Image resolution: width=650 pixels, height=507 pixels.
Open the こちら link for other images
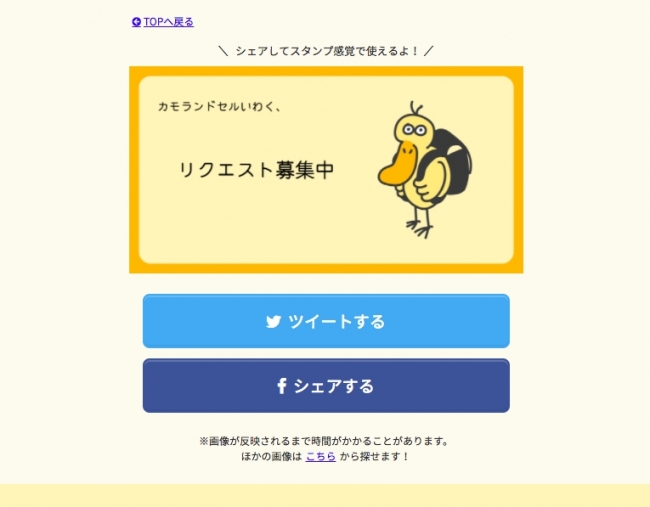click(x=320, y=456)
